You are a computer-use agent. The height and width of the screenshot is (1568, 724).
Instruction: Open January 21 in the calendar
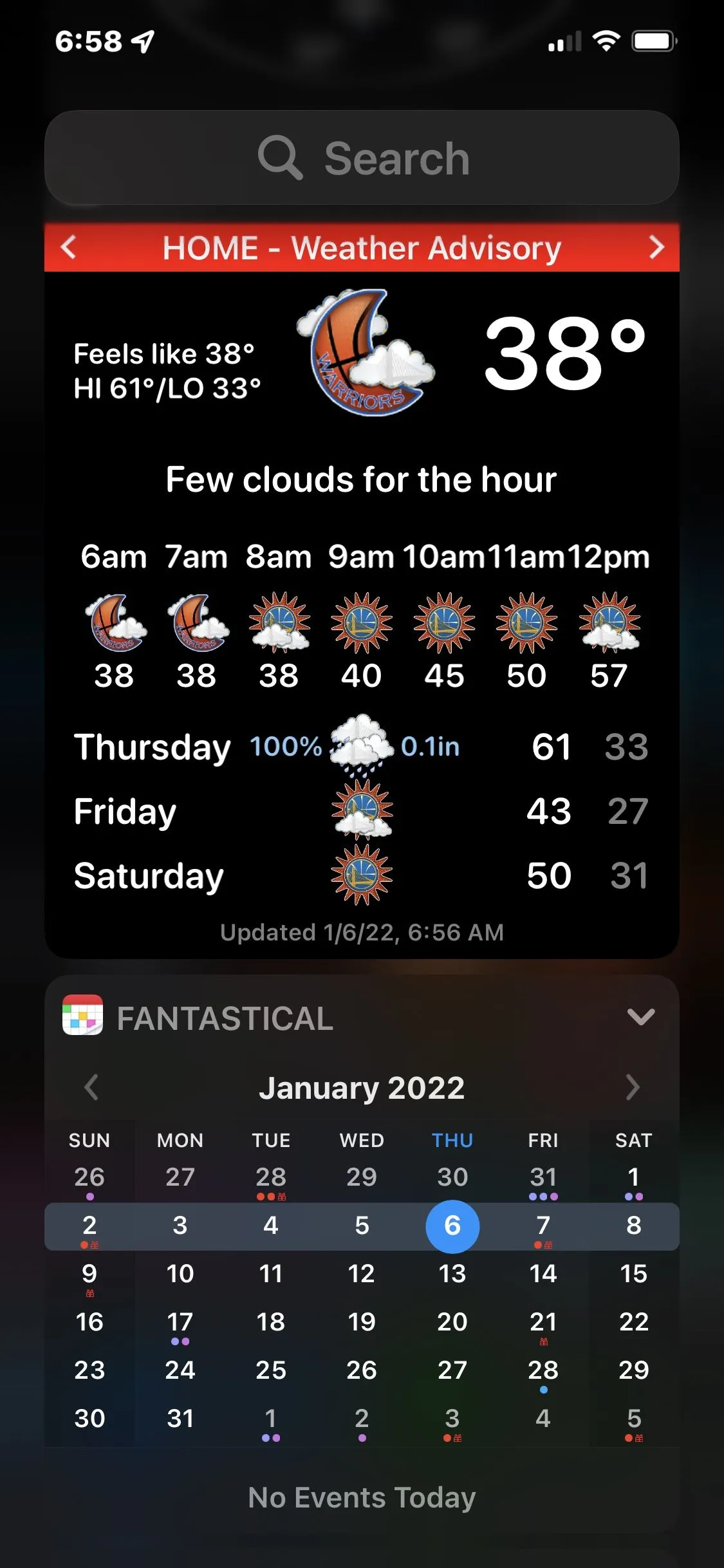tap(543, 1322)
